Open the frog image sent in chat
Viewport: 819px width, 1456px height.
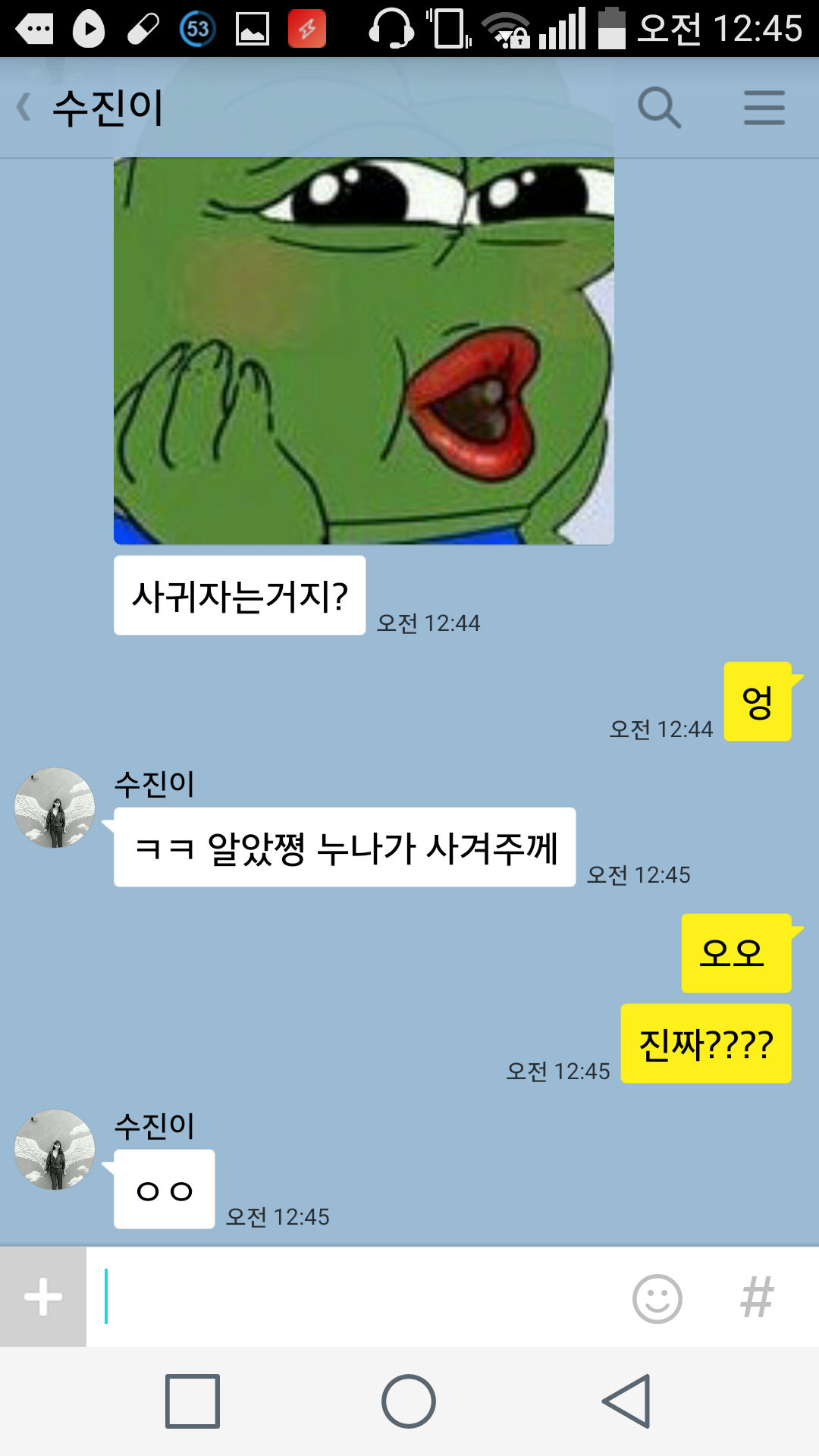click(364, 349)
